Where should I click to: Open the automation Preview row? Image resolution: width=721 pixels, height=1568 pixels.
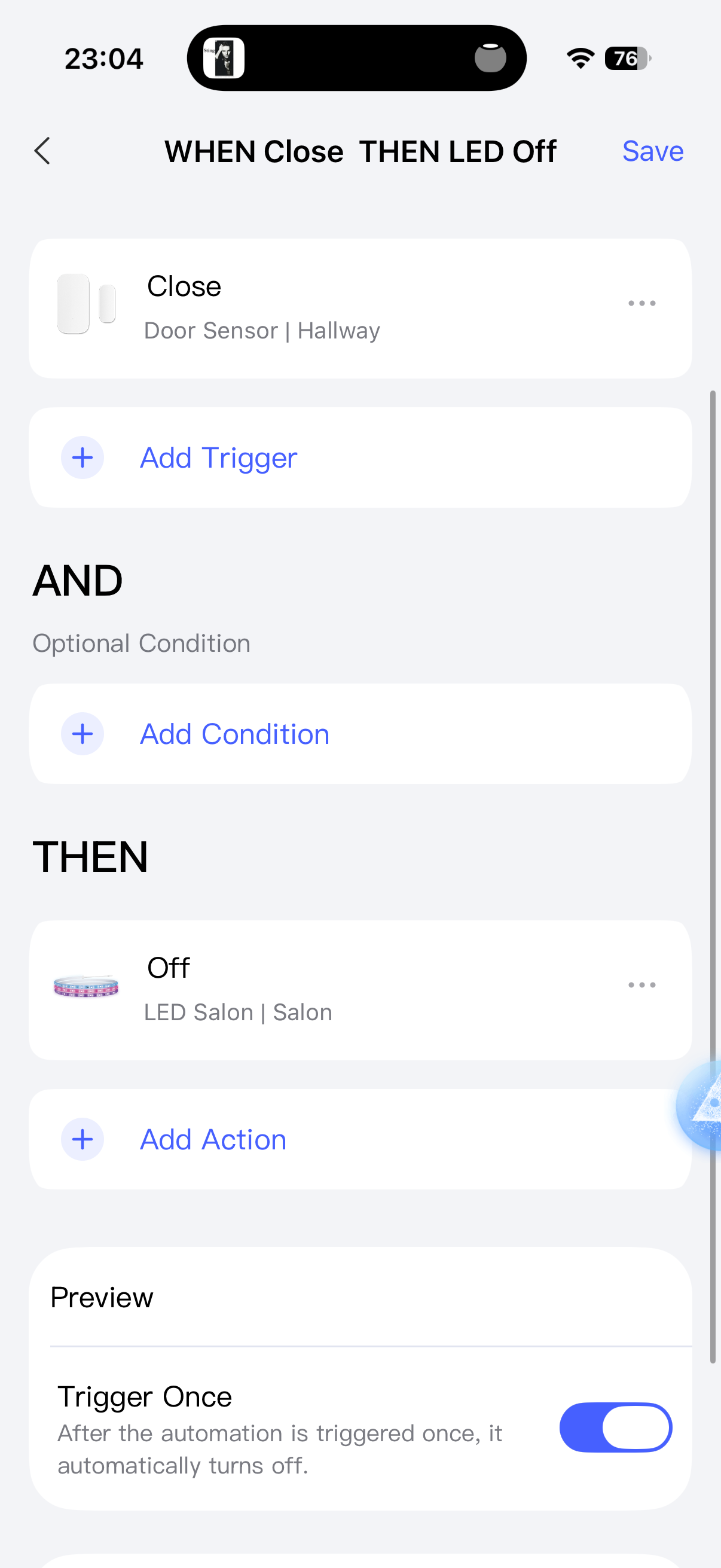(x=359, y=1297)
